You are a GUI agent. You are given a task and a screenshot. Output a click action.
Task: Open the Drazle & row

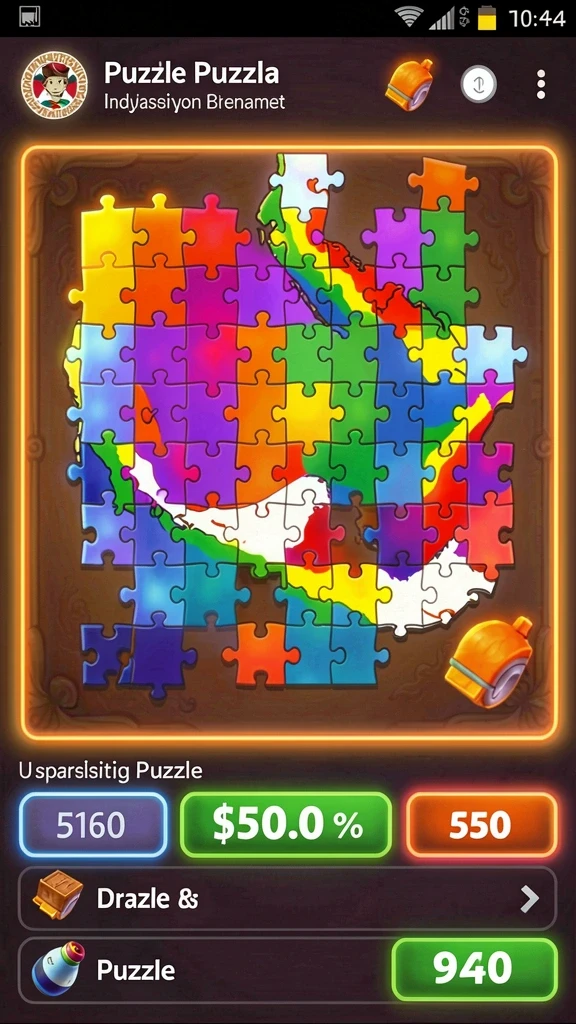pos(287,899)
